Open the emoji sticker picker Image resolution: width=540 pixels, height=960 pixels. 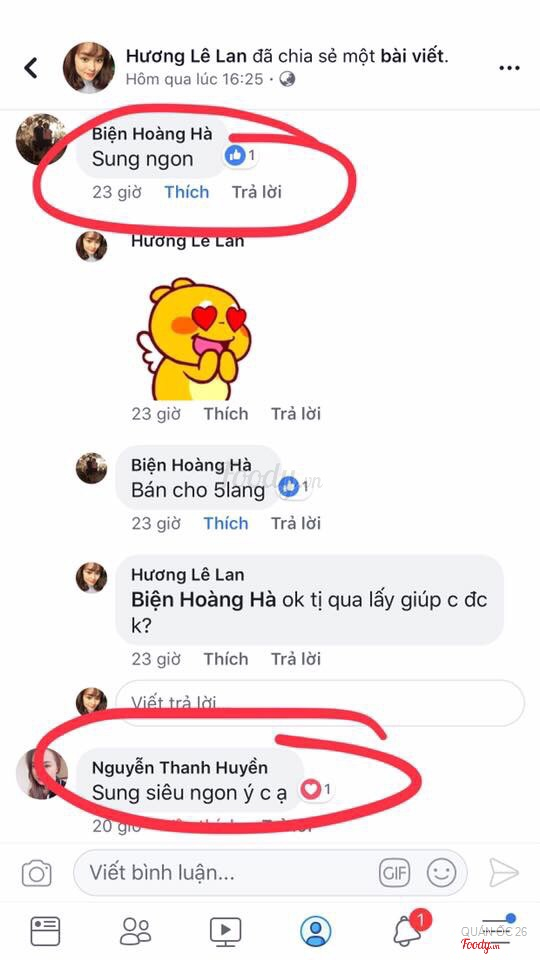pos(441,872)
